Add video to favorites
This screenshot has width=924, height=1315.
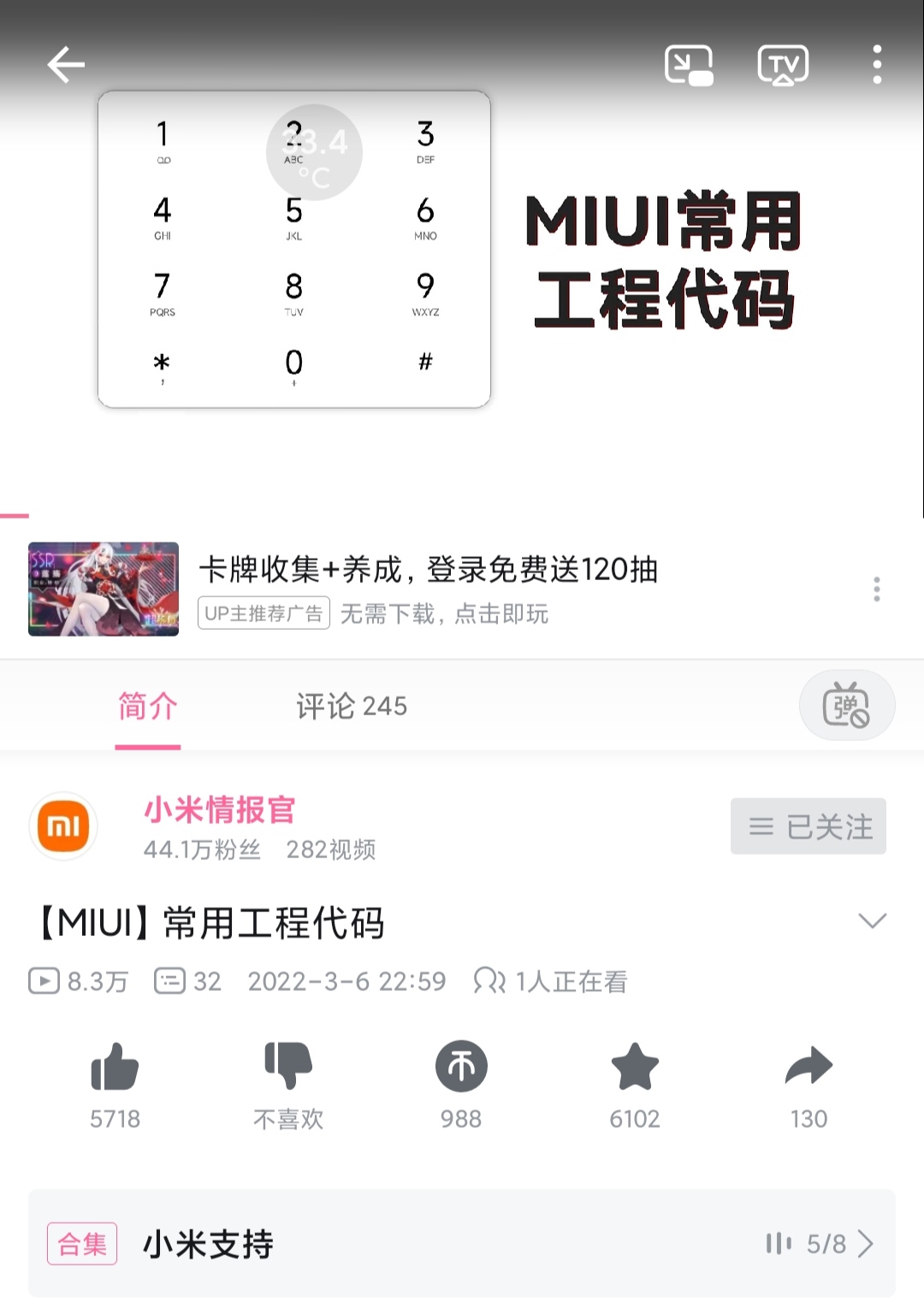click(635, 1068)
